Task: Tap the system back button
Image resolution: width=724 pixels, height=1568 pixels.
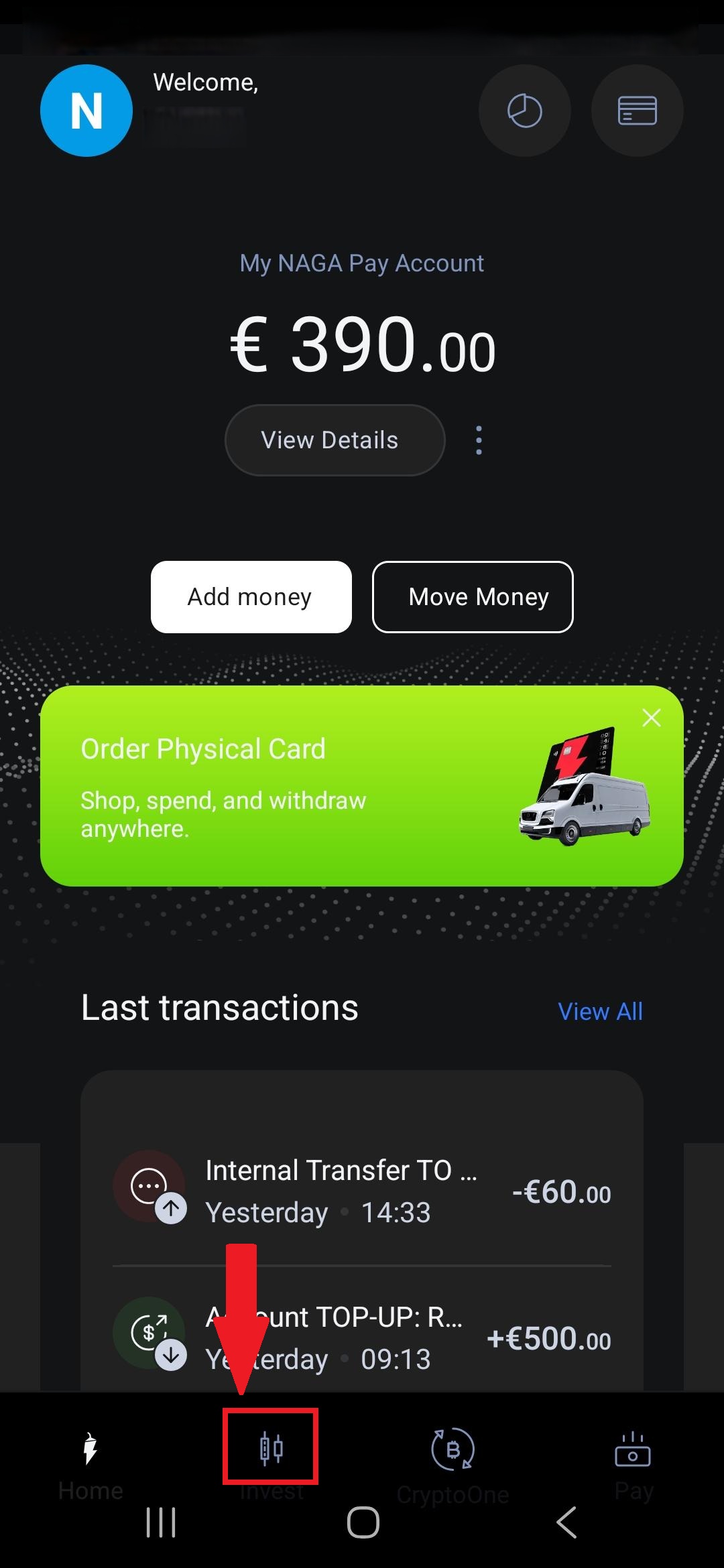Action: click(x=567, y=1522)
